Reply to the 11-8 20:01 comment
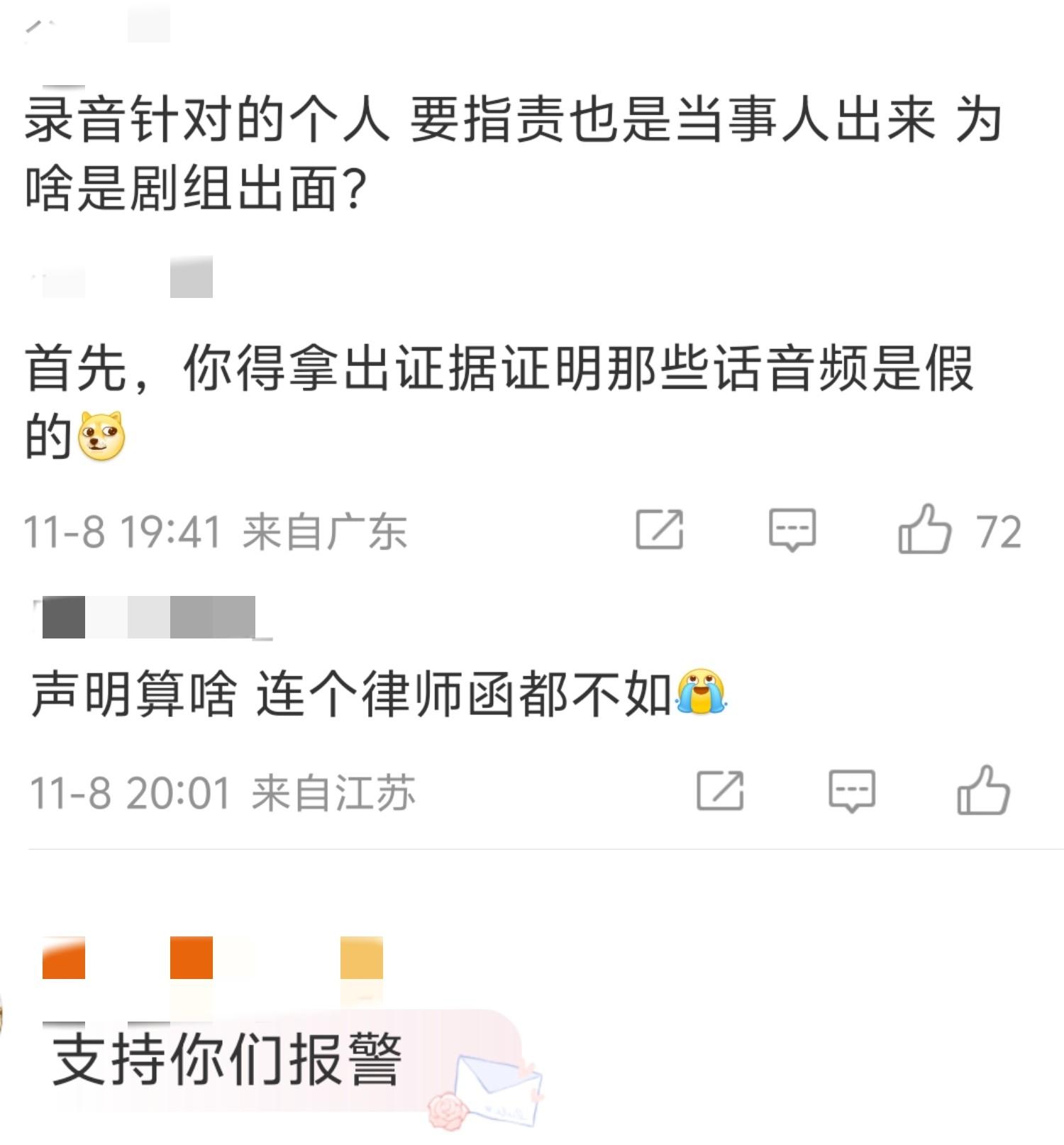This screenshot has width=1064, height=1145. 852,790
